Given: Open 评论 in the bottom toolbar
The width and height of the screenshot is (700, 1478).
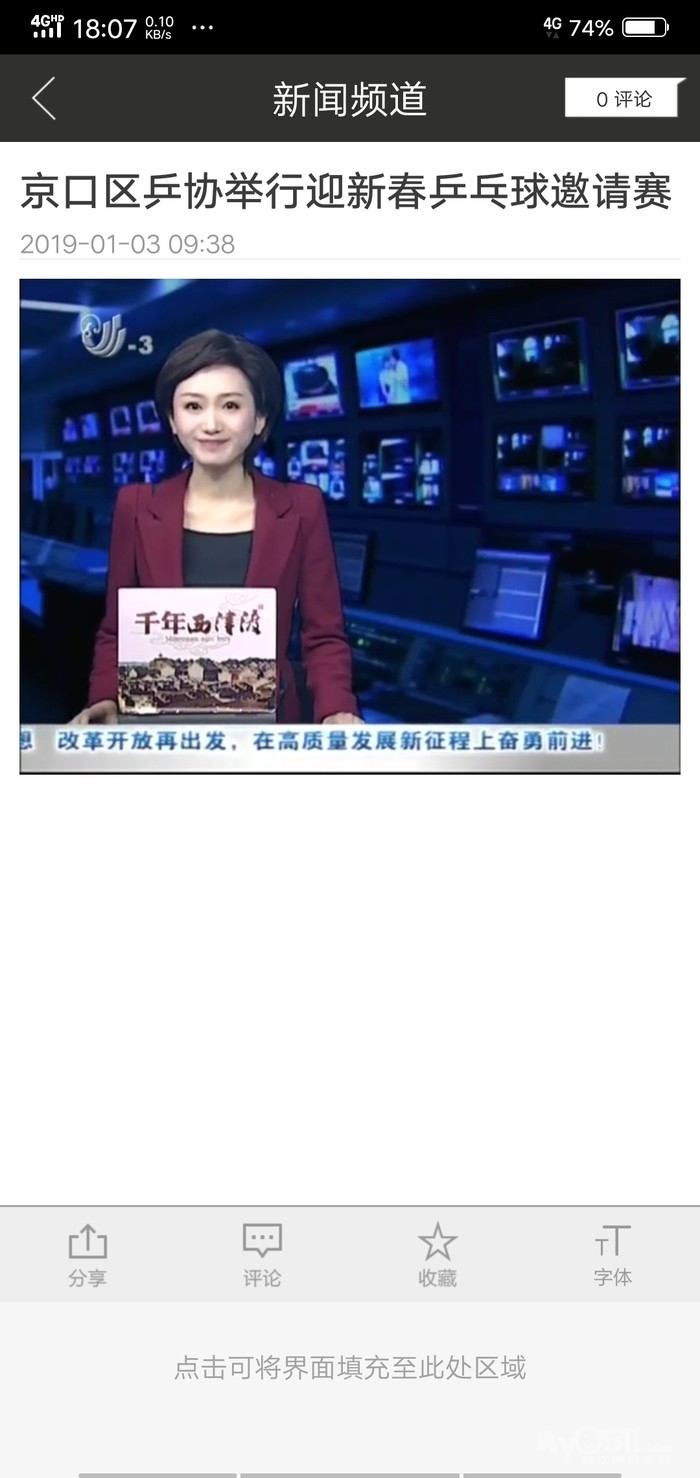Looking at the screenshot, I should (262, 1256).
